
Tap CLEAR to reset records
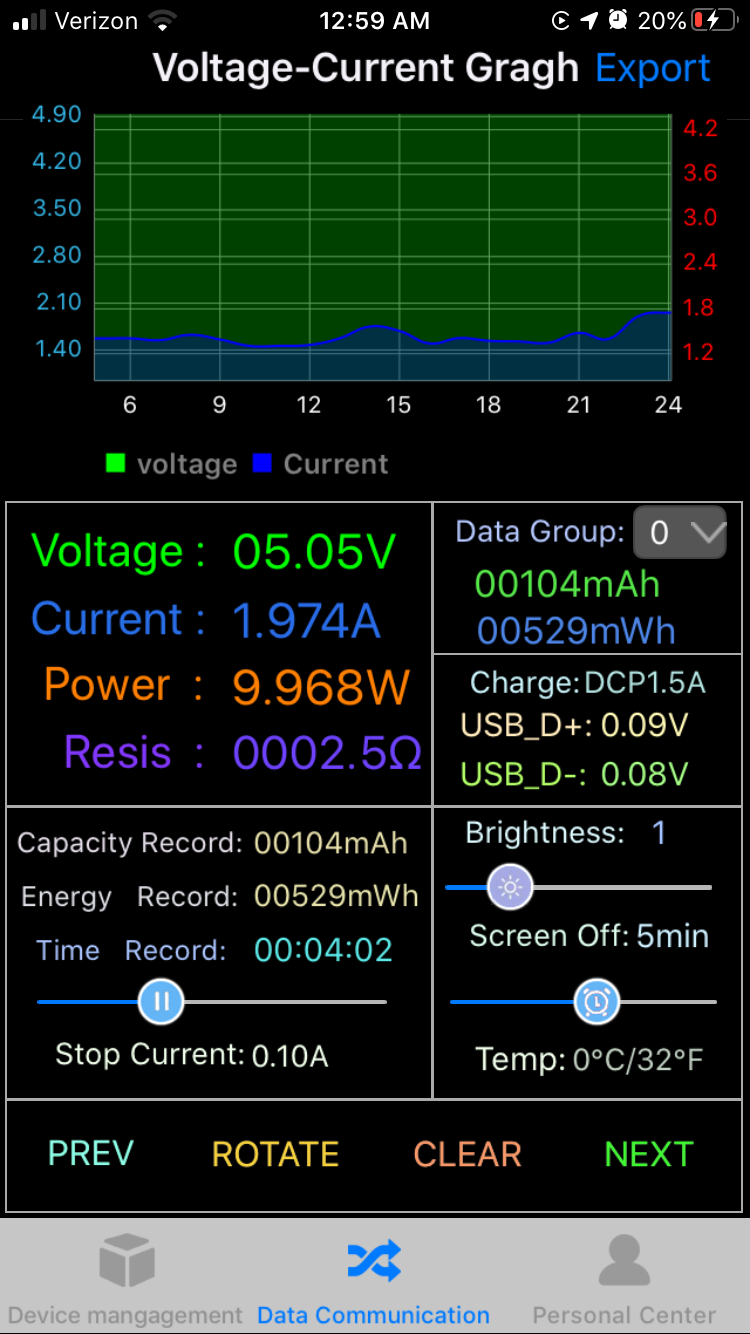click(x=467, y=1154)
